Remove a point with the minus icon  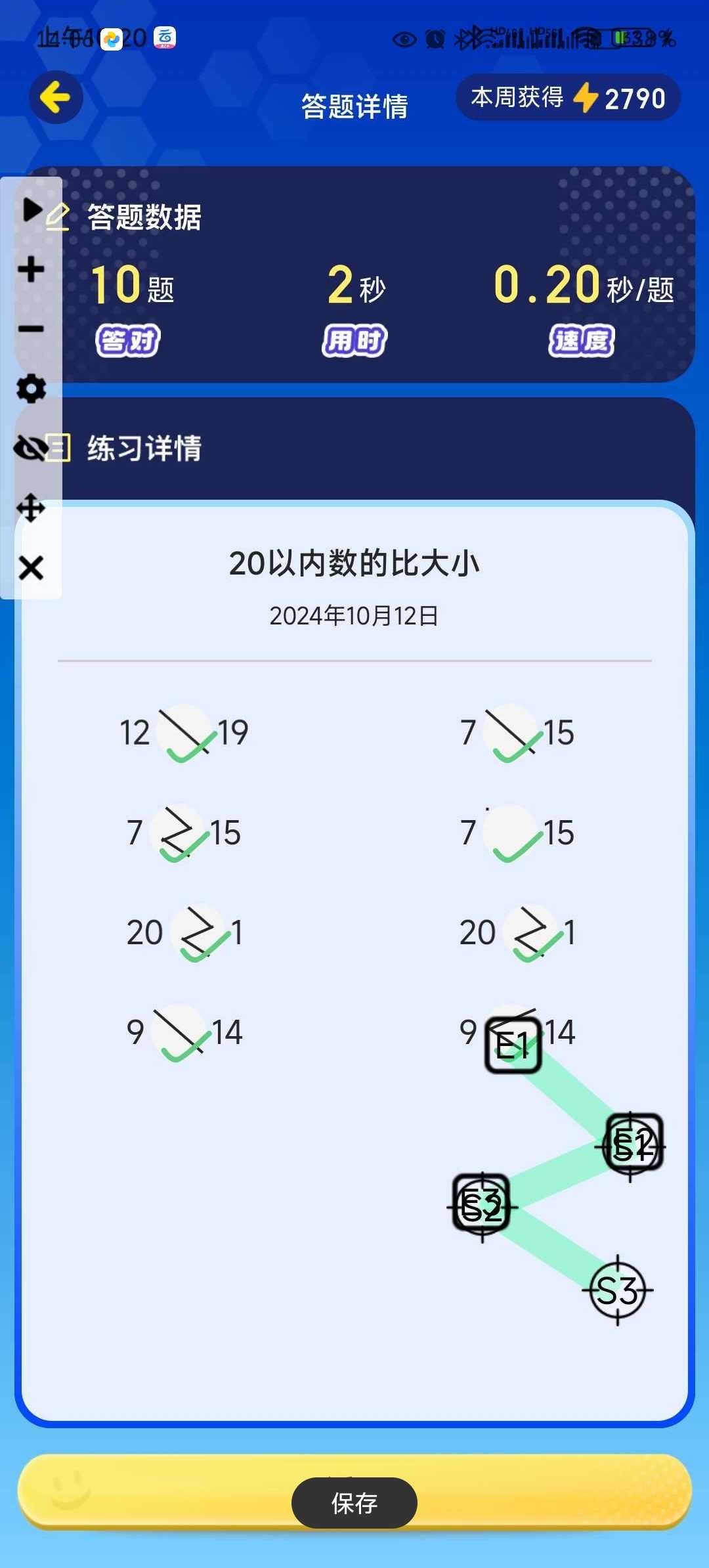31,329
